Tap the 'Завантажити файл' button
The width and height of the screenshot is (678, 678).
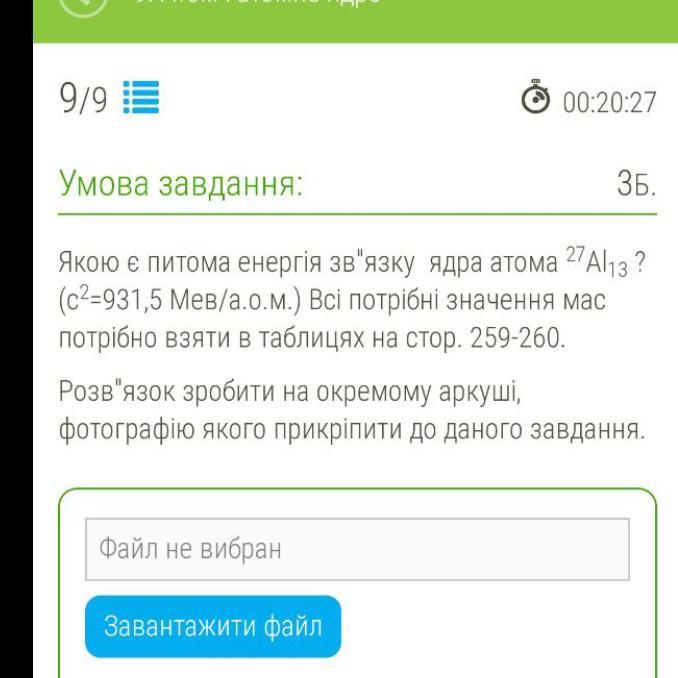tap(213, 626)
